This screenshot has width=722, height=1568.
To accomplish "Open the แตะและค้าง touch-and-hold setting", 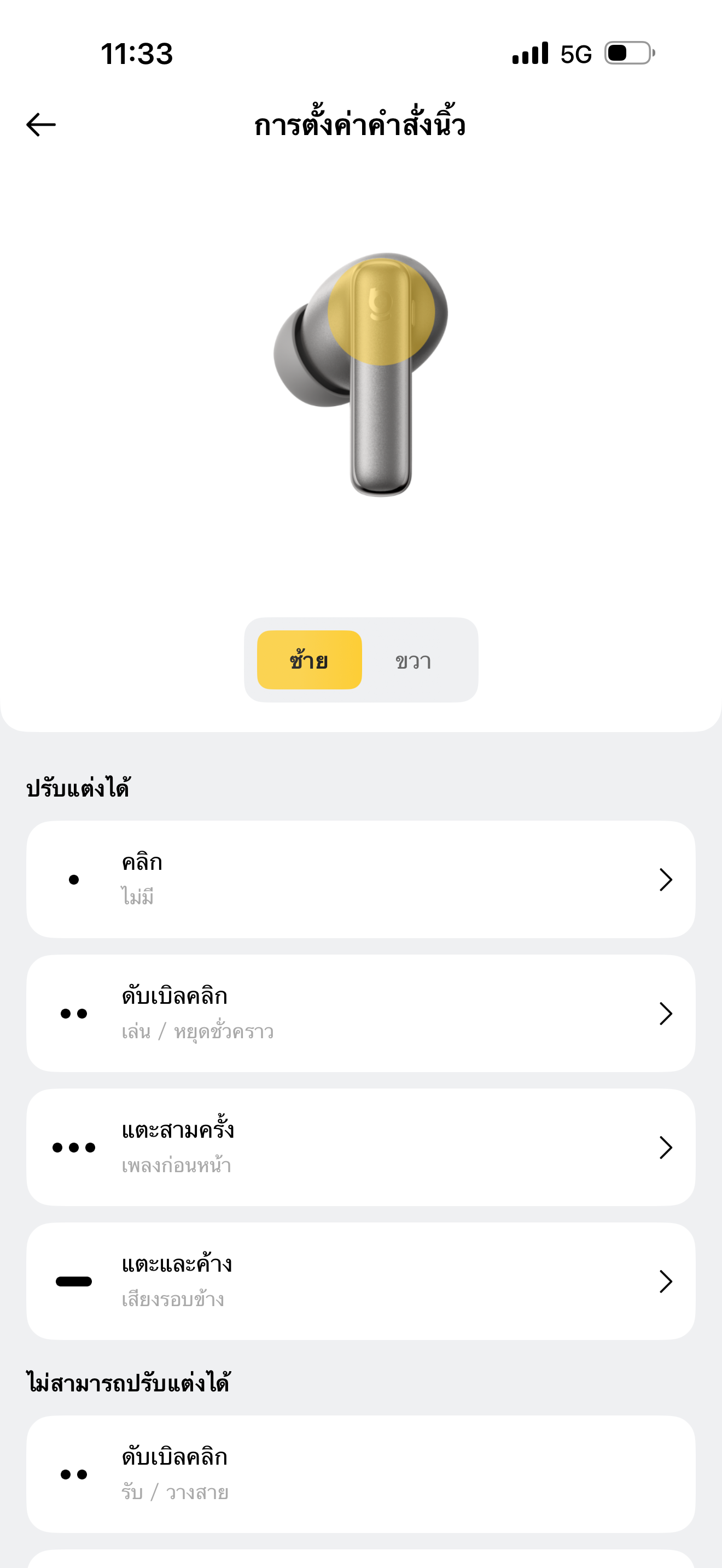I will coord(360,1280).
